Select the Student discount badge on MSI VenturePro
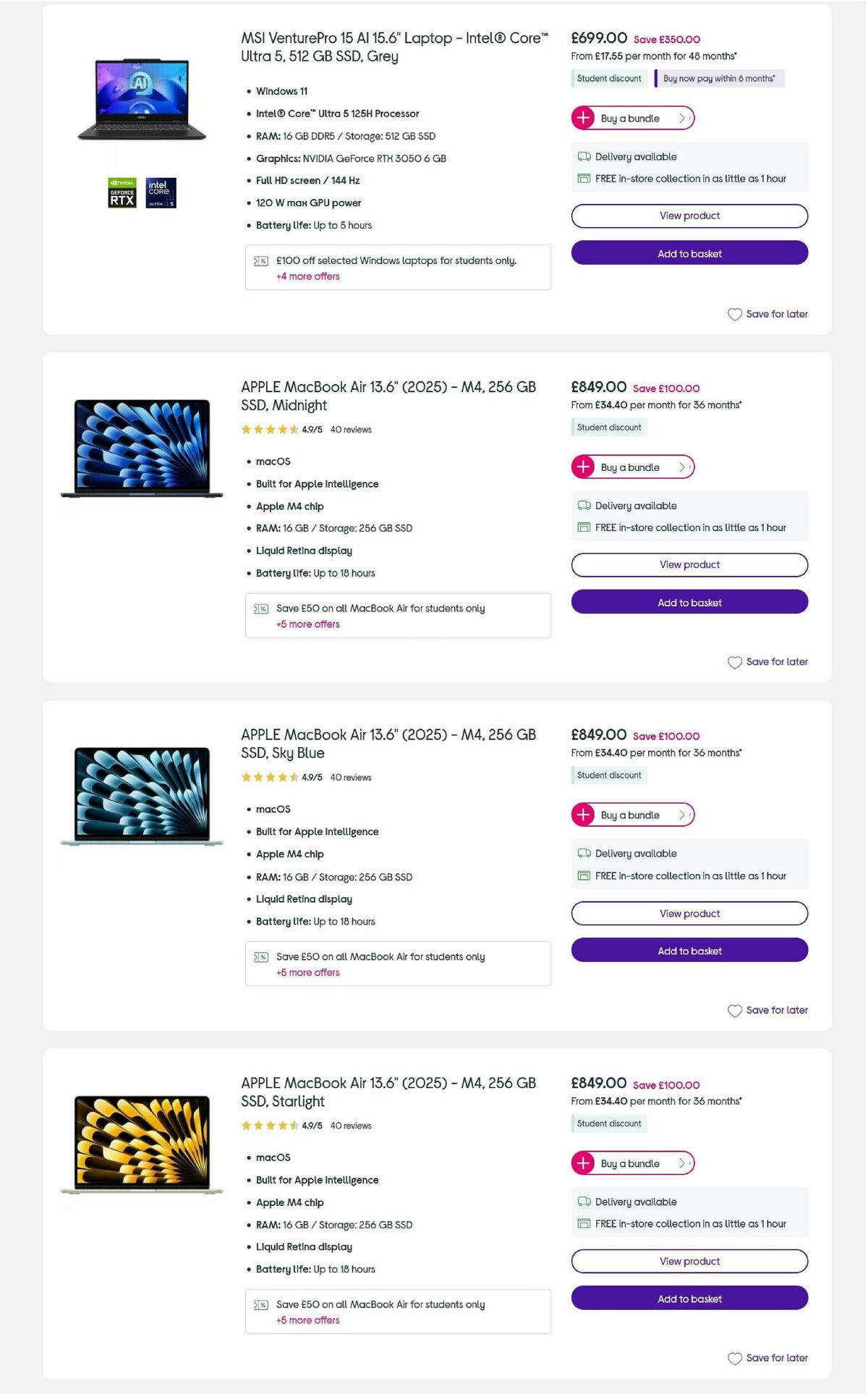Screen dimensions: 868x1394 point(608,78)
